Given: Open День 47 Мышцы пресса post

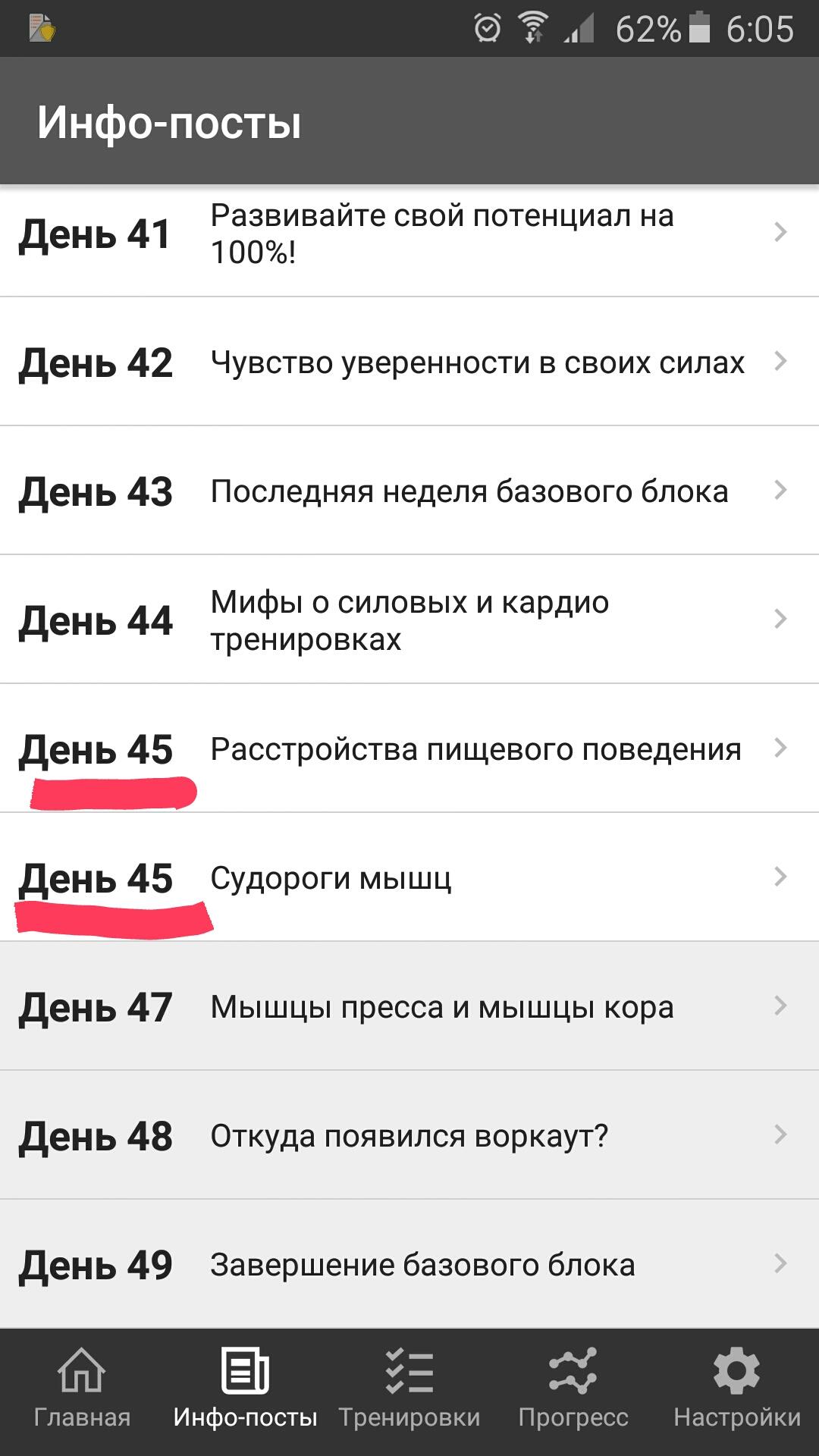Looking at the screenshot, I should point(409,1007).
